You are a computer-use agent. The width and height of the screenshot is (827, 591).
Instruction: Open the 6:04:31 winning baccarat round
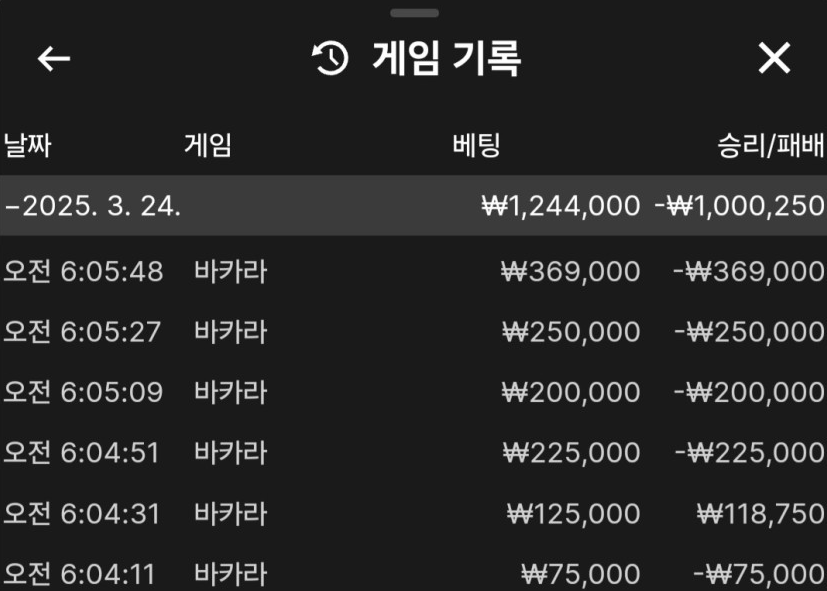click(x=413, y=514)
